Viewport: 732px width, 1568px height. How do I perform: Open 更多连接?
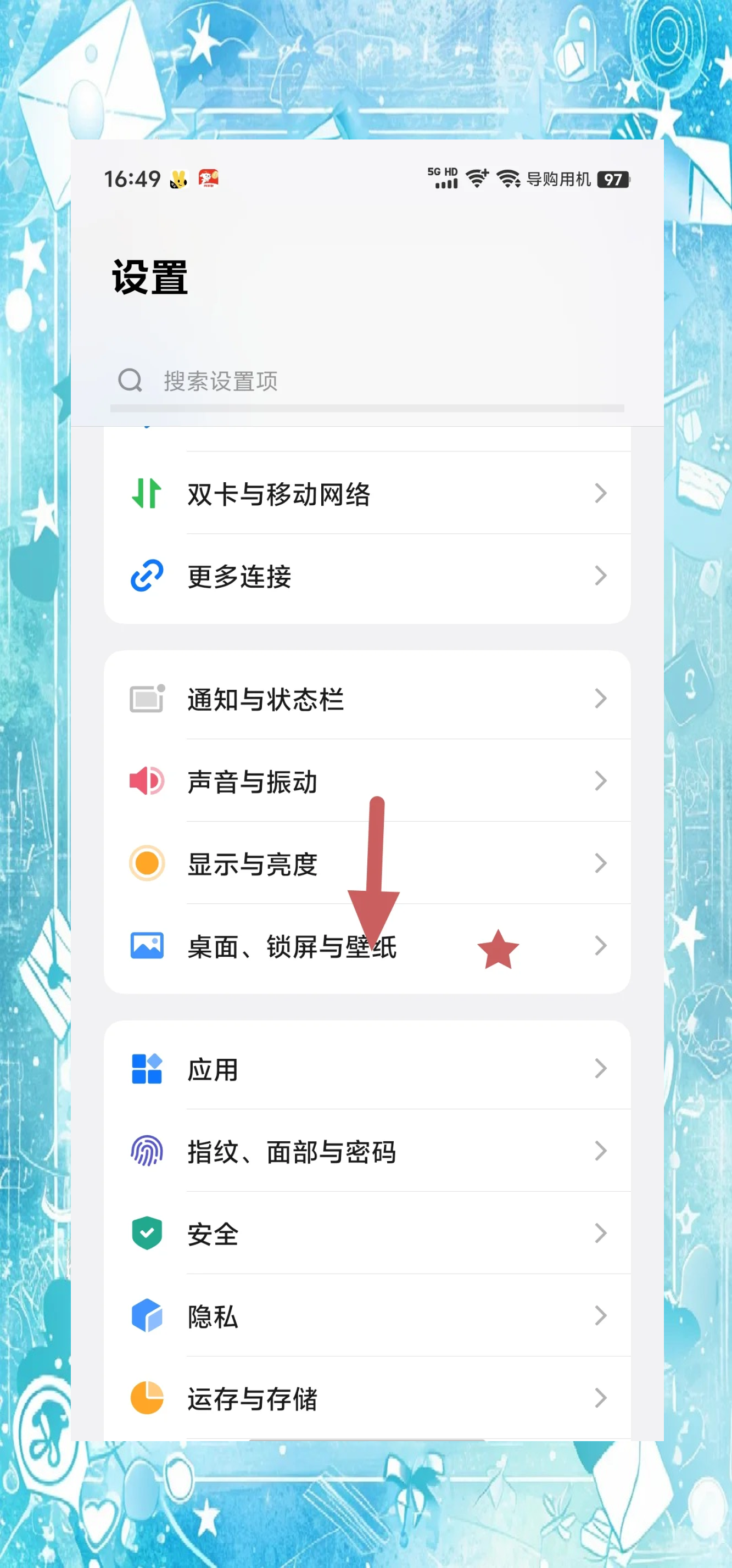pyautogui.click(x=367, y=576)
